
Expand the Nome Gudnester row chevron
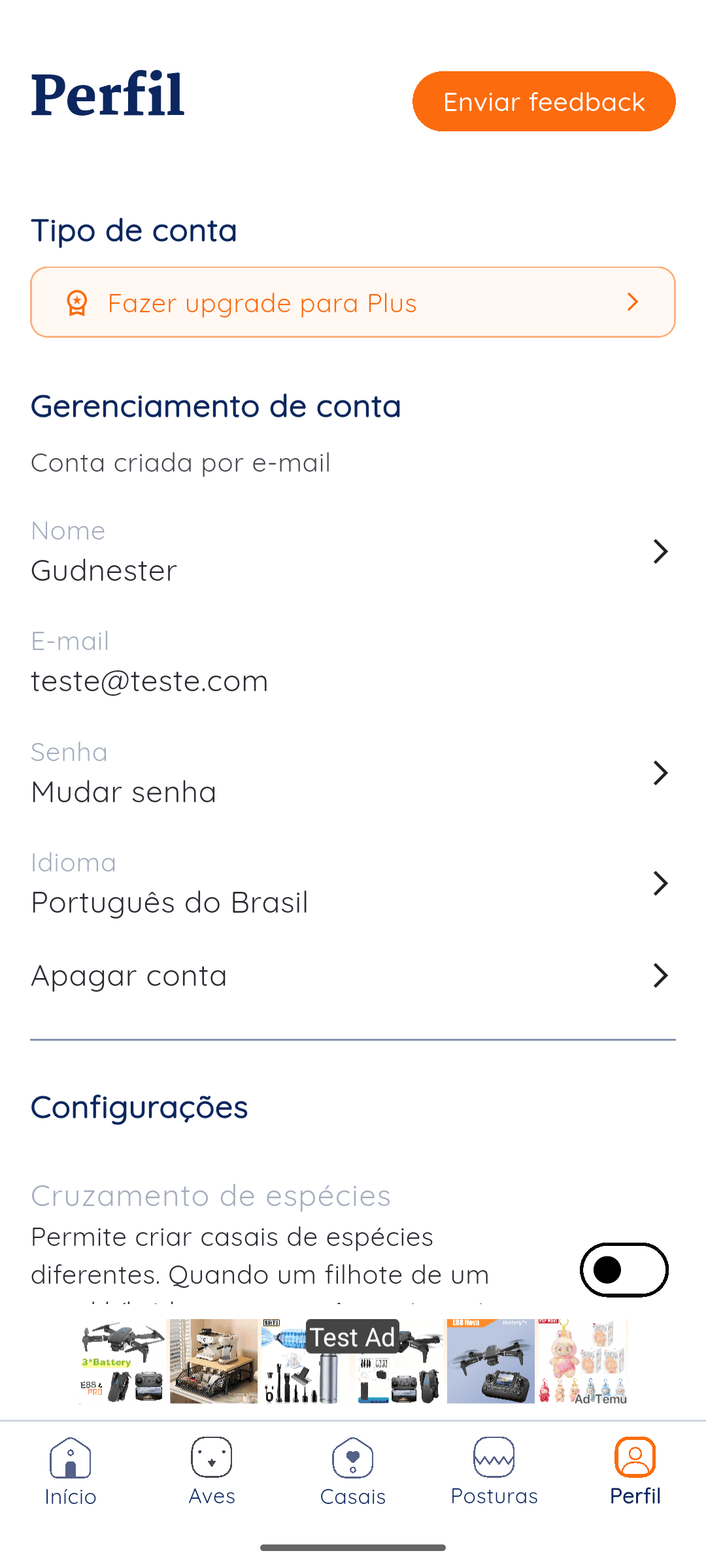(661, 551)
